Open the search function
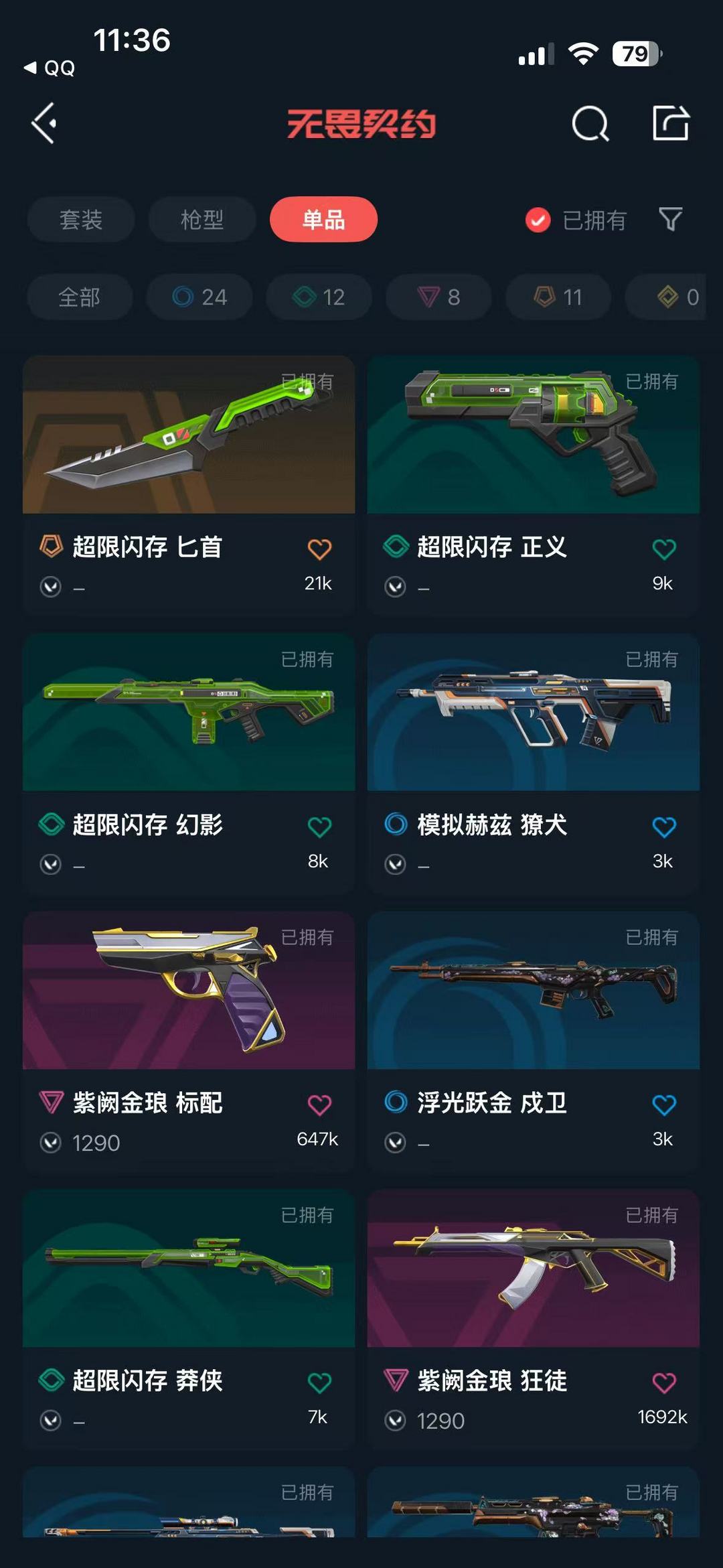Viewport: 723px width, 1568px height. 589,123
